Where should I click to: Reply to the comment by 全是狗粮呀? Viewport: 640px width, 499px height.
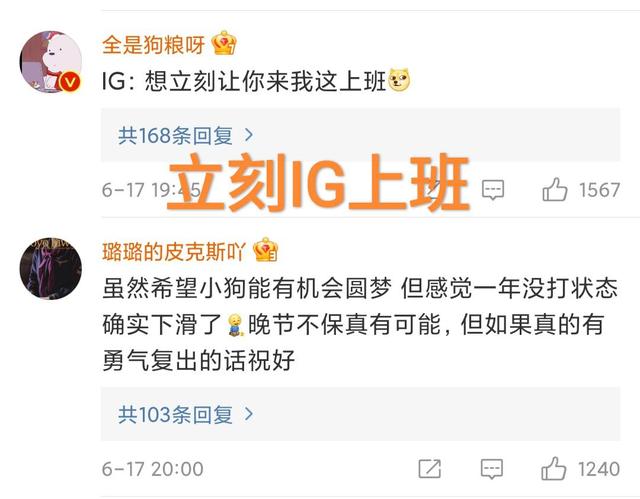(491, 190)
